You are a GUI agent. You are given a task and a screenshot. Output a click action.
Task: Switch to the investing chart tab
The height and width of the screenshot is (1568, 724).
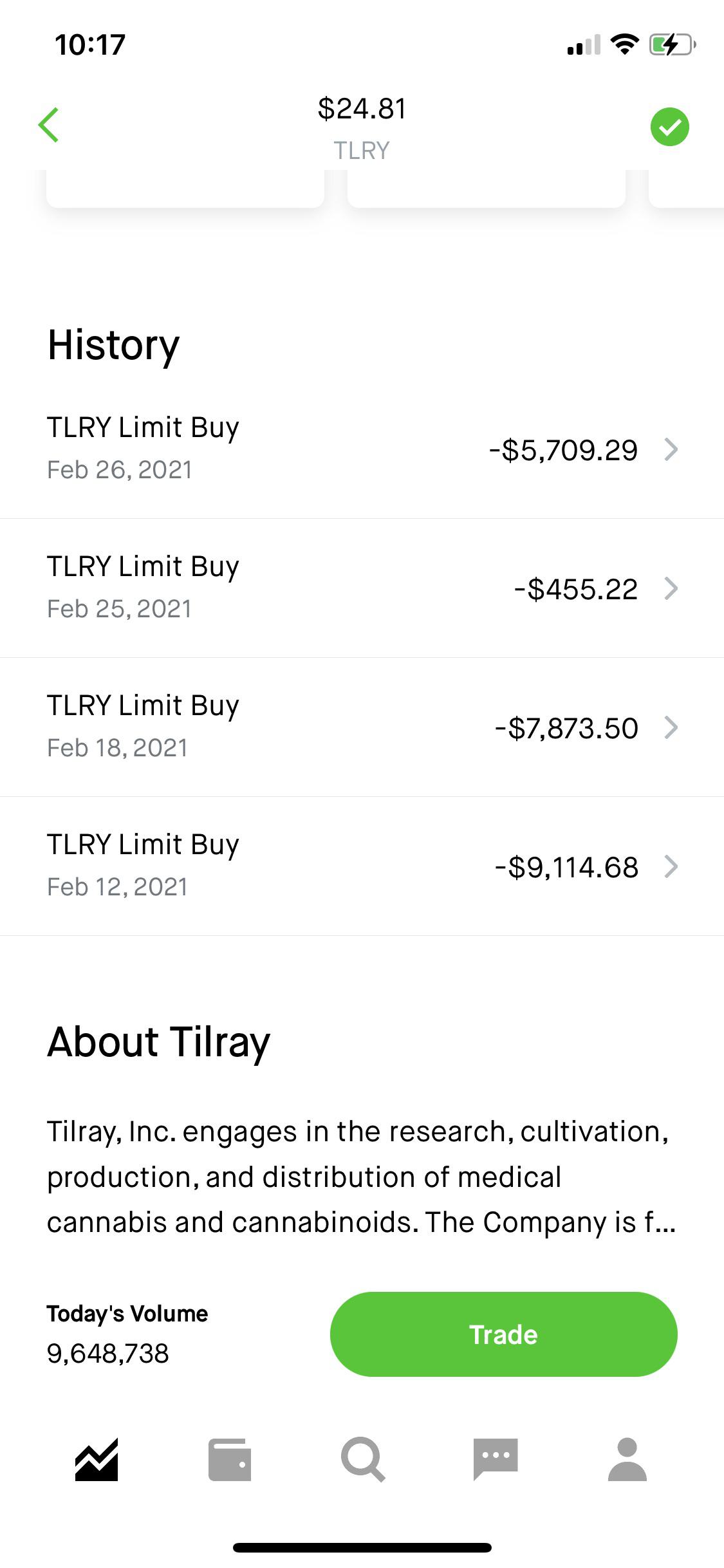pyautogui.click(x=97, y=1459)
